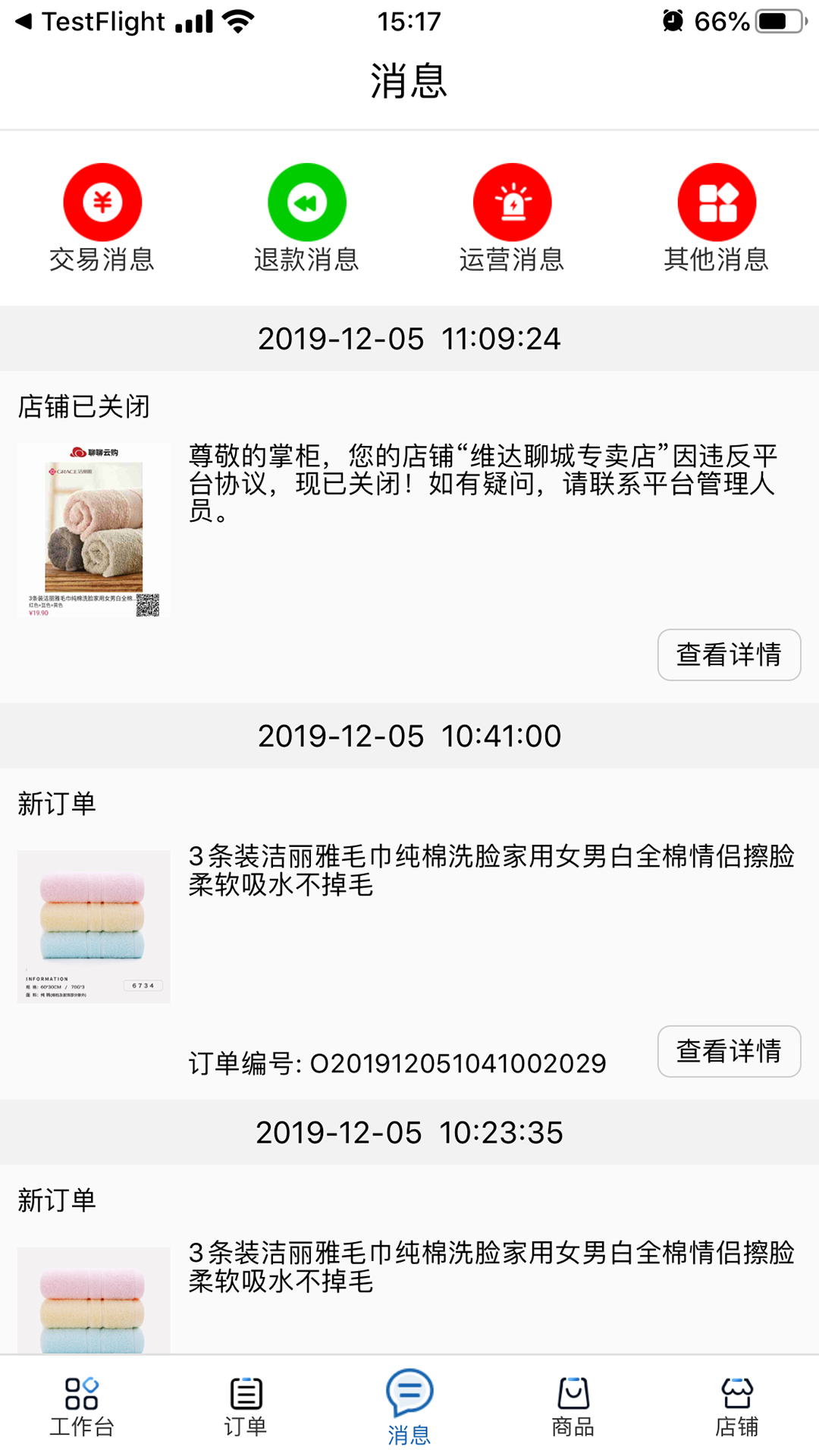Open the 店铺已关闭 message thumbnail
The image size is (819, 1456).
pyautogui.click(x=94, y=529)
